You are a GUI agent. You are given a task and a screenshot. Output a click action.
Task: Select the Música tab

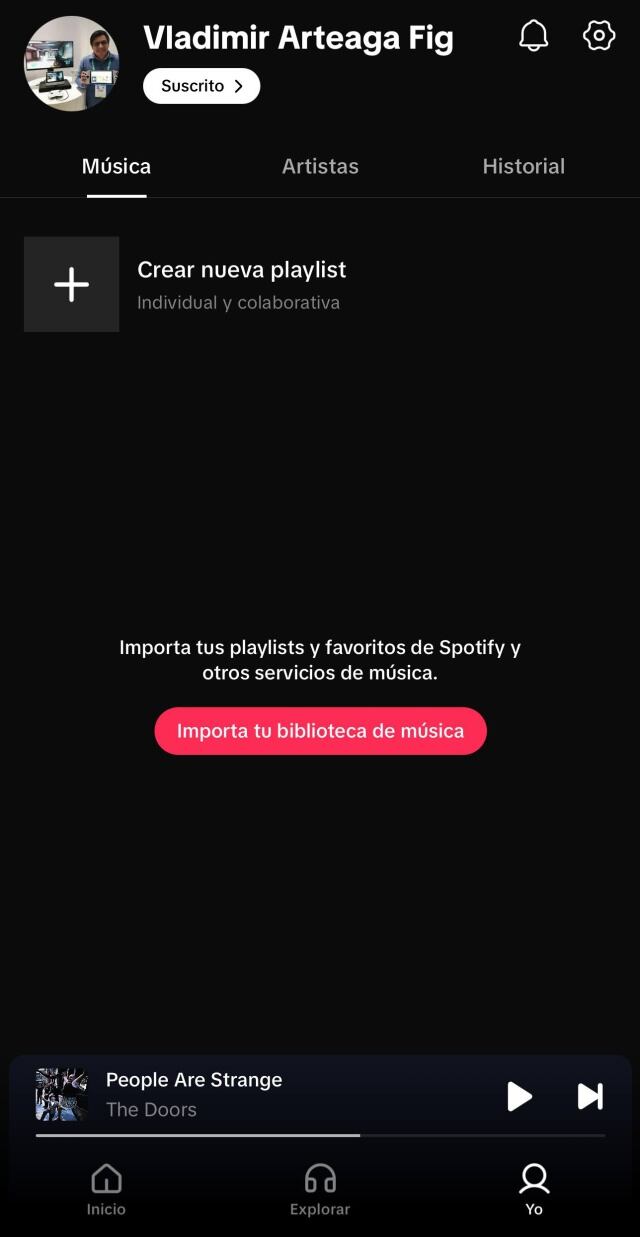116,167
